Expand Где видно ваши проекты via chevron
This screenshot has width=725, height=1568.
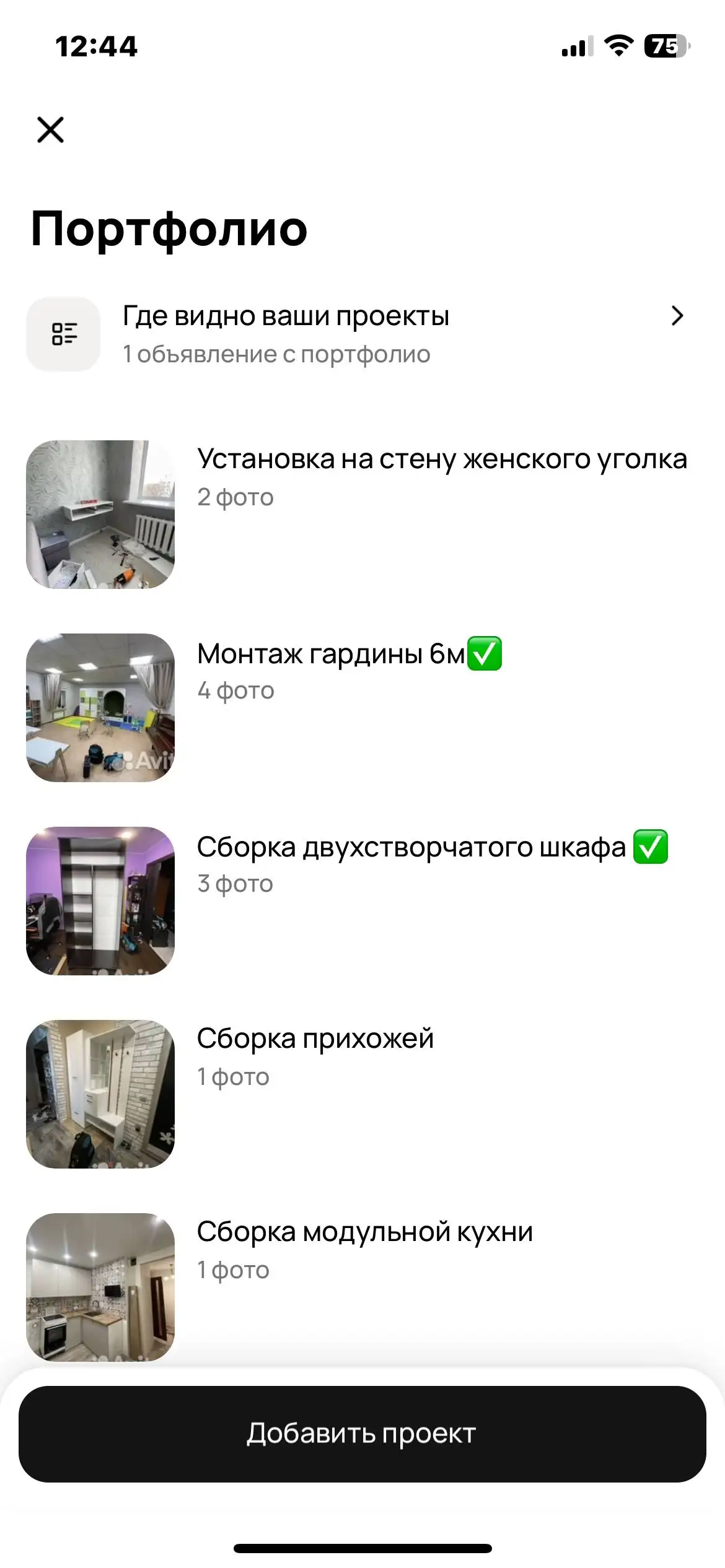tap(679, 316)
